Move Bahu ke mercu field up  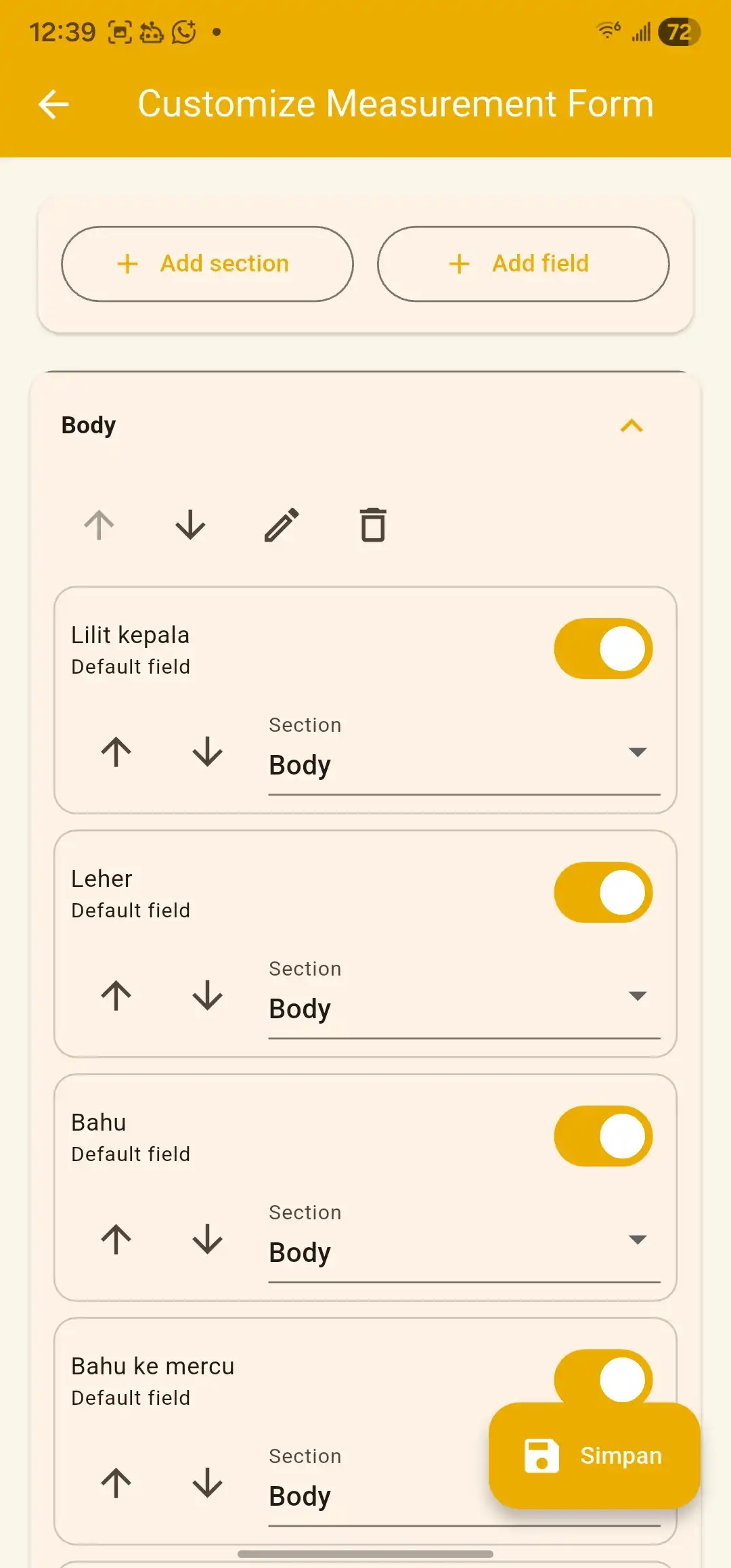point(116,1483)
